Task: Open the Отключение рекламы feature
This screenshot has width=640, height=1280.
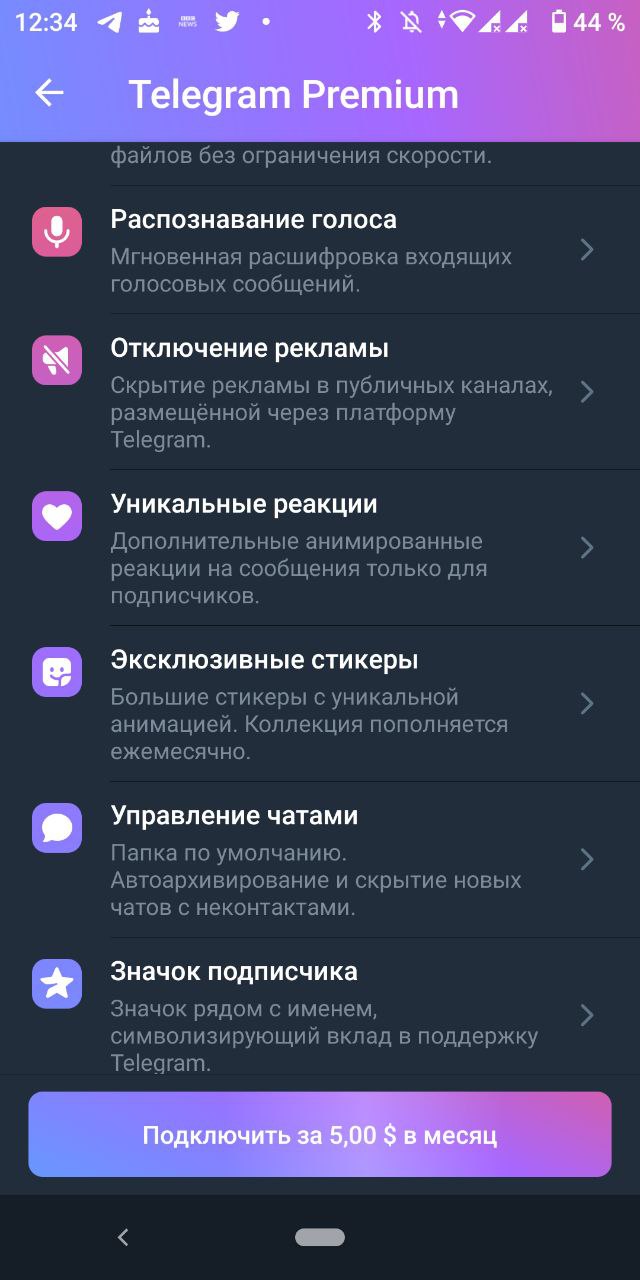Action: click(320, 391)
